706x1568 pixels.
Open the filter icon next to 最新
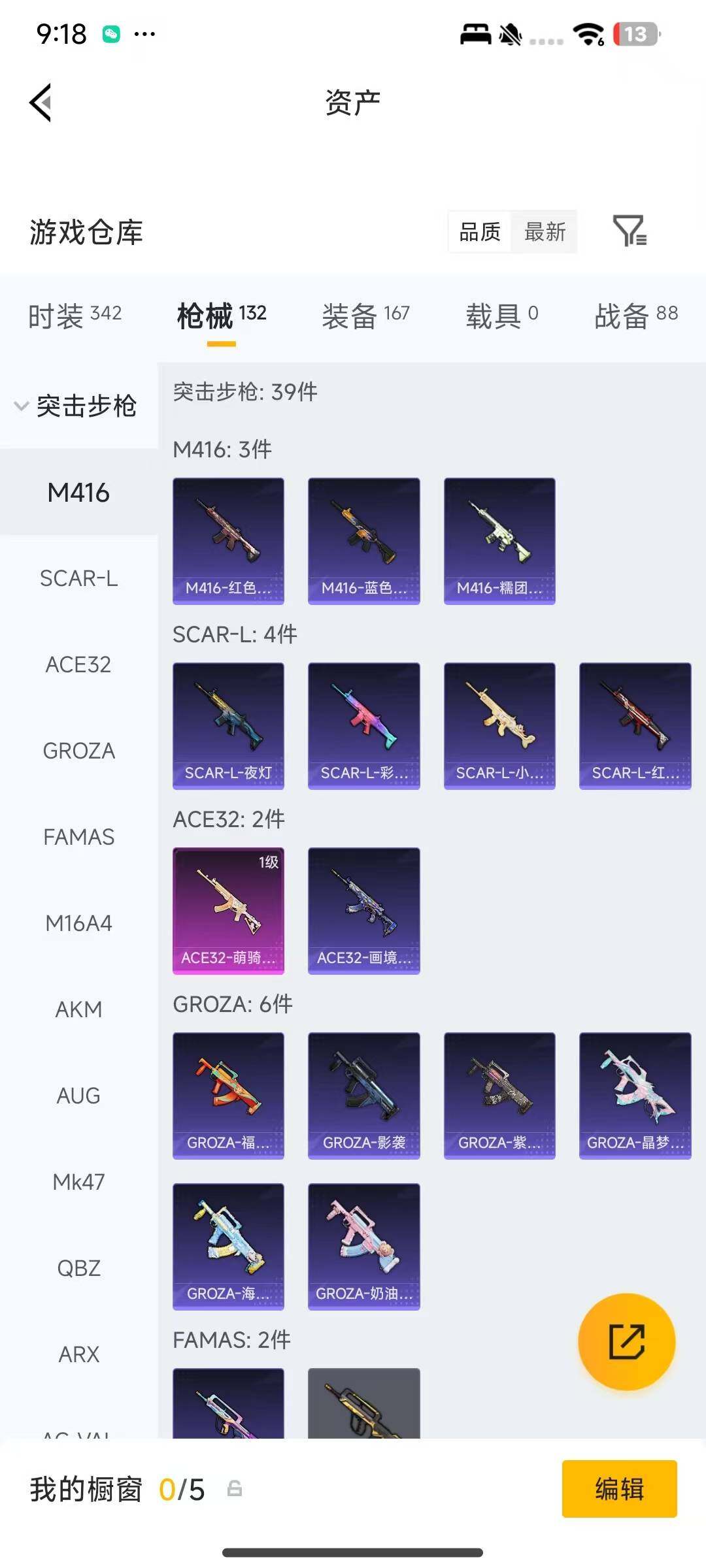pos(630,231)
